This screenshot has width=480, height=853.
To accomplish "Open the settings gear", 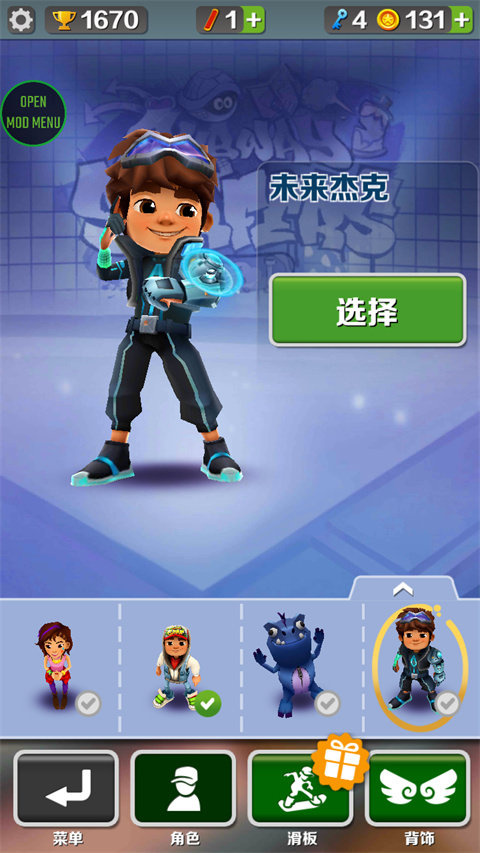I will tap(22, 20).
